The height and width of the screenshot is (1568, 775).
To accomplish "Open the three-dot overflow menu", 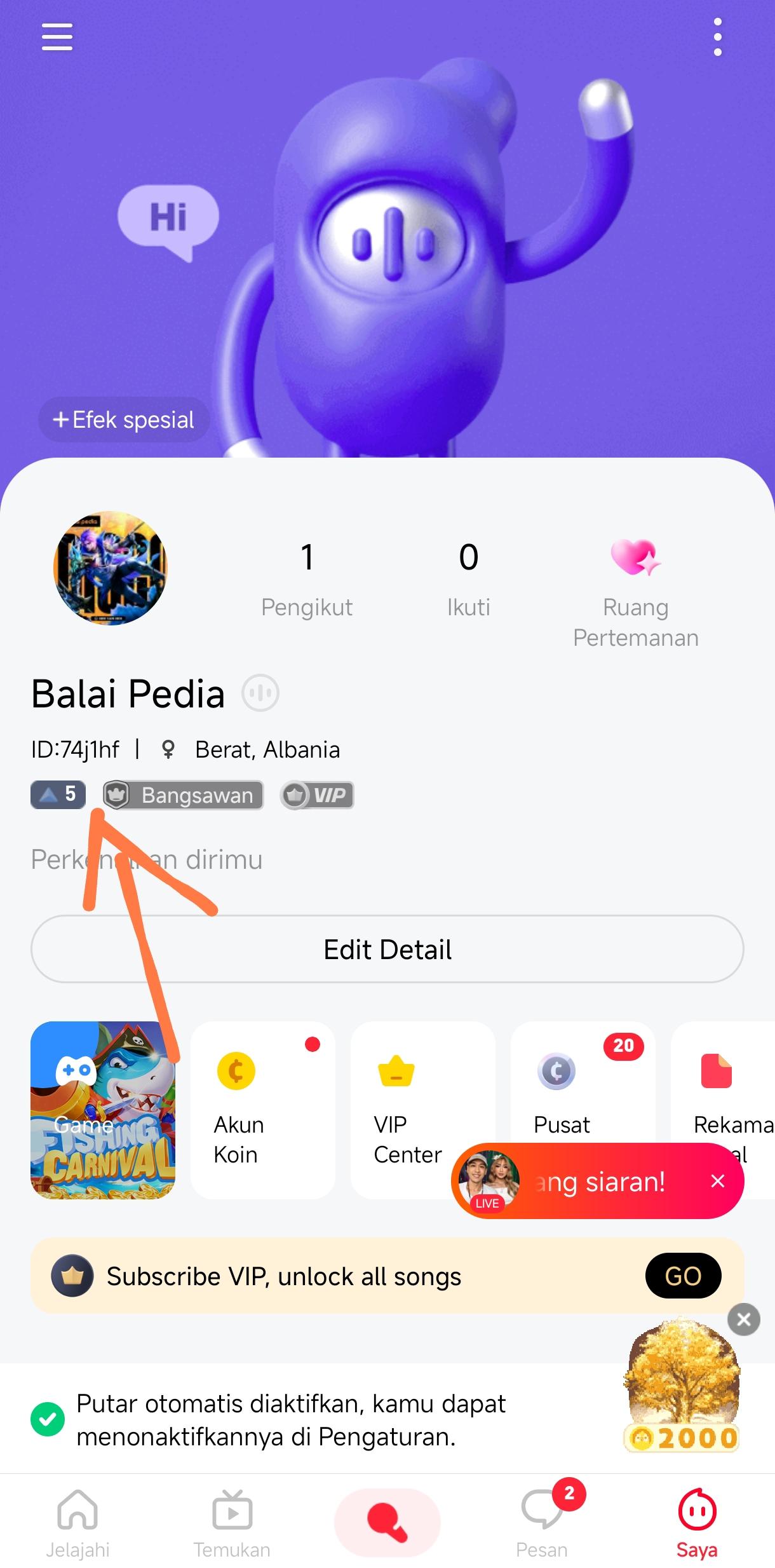I will coord(718,37).
